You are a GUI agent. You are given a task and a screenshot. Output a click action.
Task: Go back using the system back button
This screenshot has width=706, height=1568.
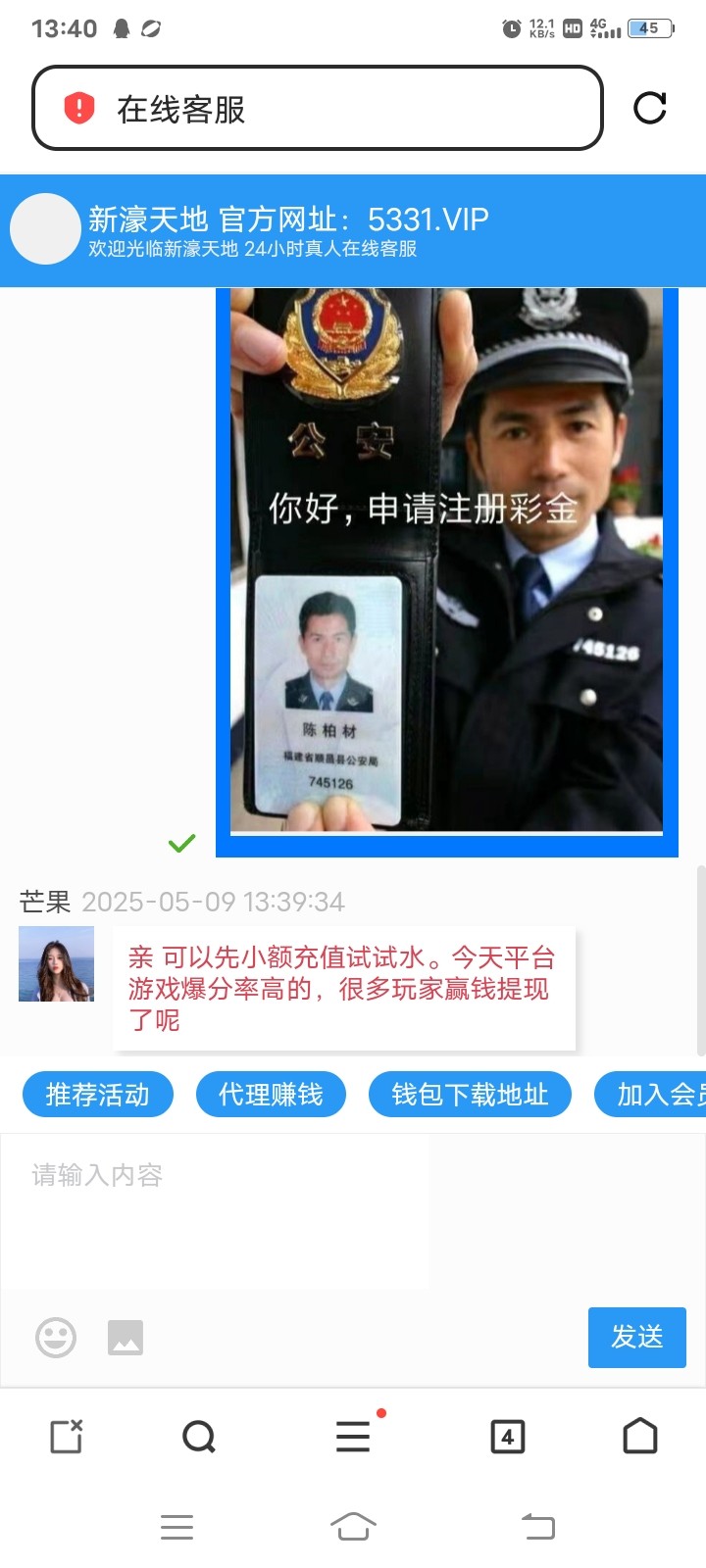pos(537,1526)
